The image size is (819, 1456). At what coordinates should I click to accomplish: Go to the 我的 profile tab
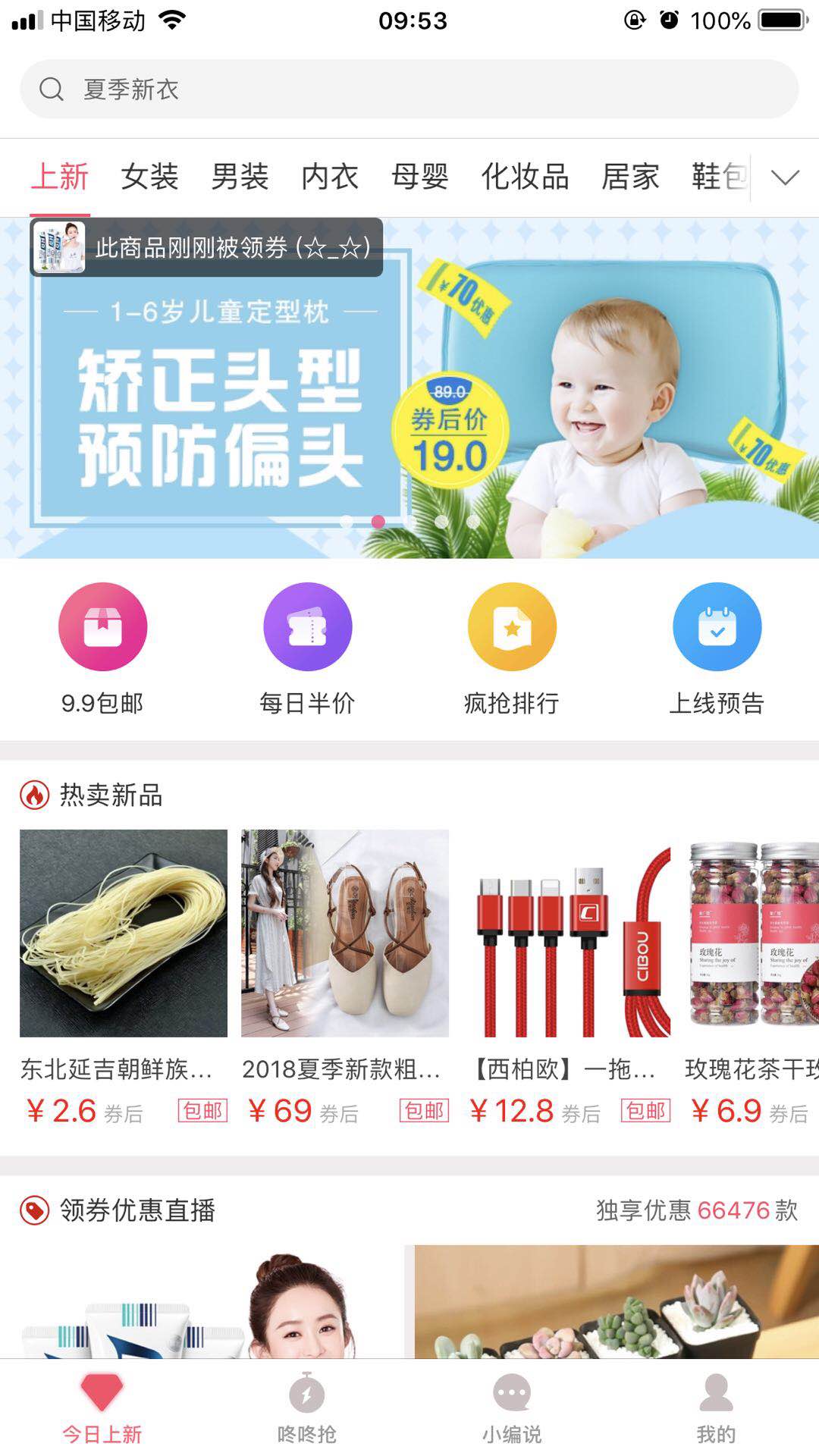point(717,1407)
